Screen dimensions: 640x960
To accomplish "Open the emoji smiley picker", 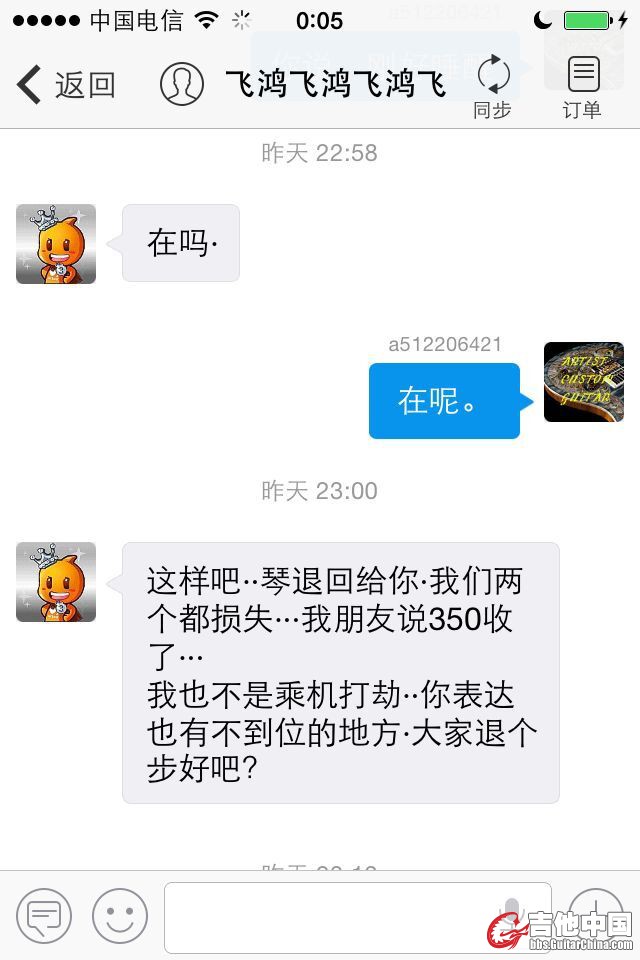I will coord(120,915).
